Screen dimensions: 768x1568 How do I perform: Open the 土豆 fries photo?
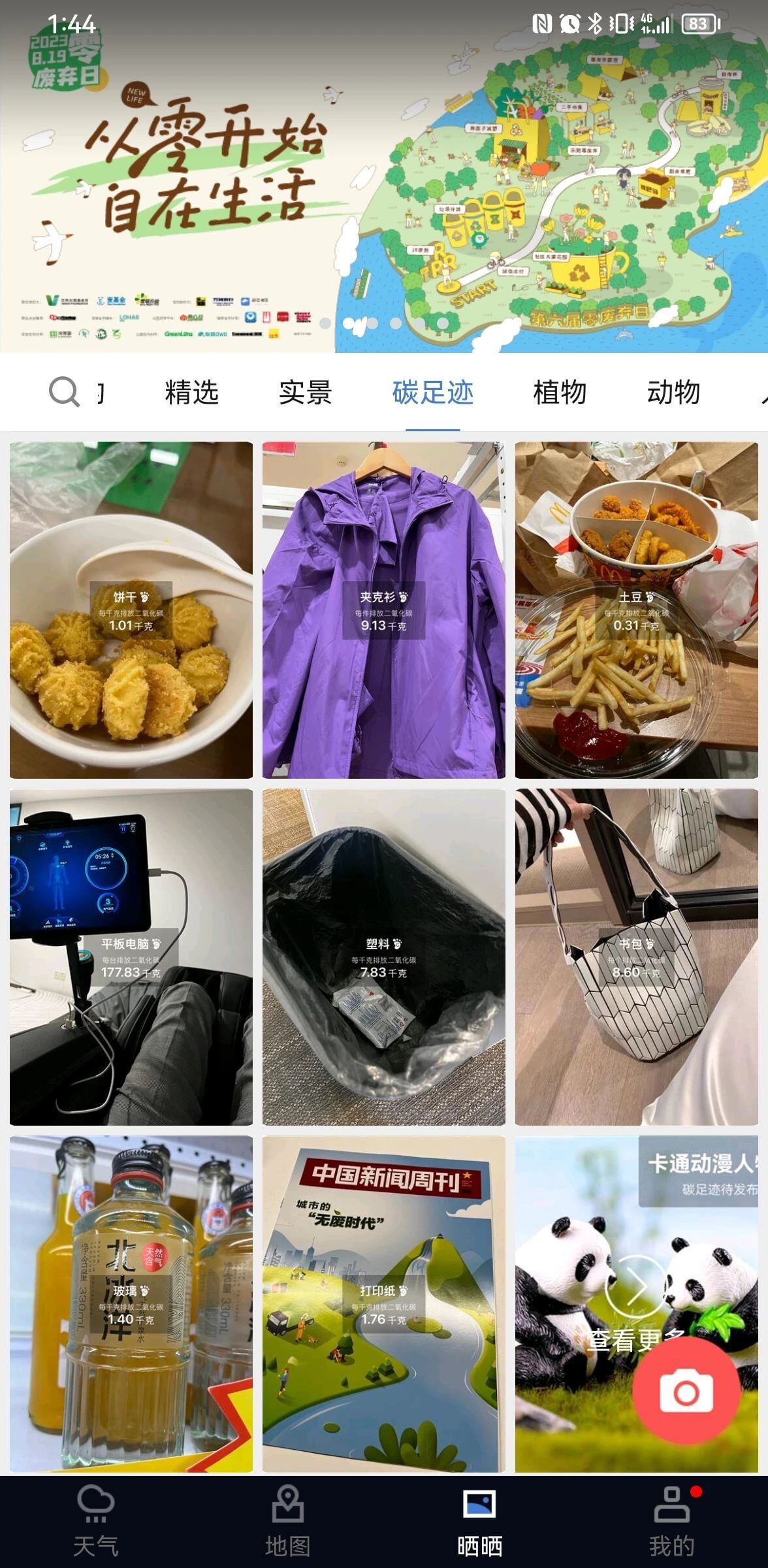pos(636,610)
